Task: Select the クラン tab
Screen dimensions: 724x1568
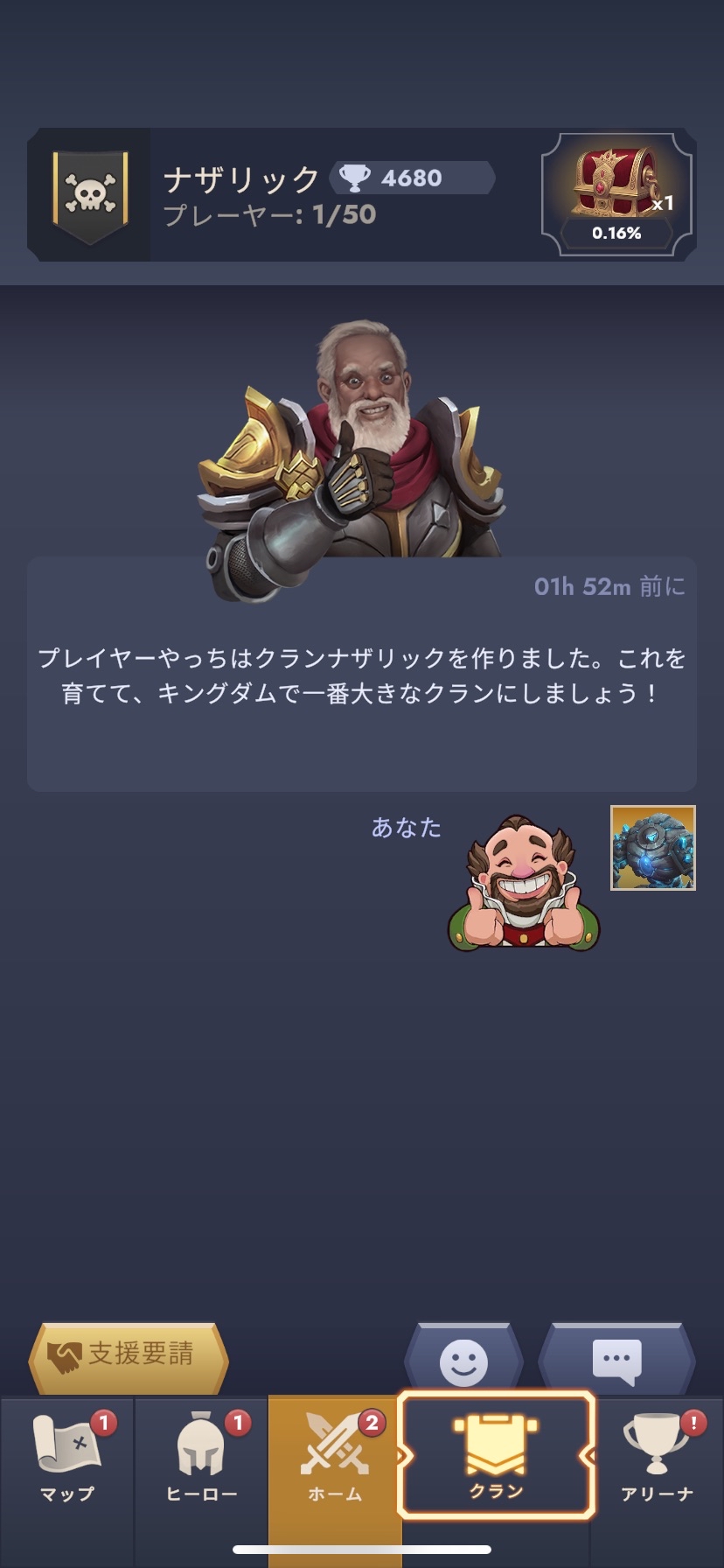Action: pyautogui.click(x=496, y=1456)
